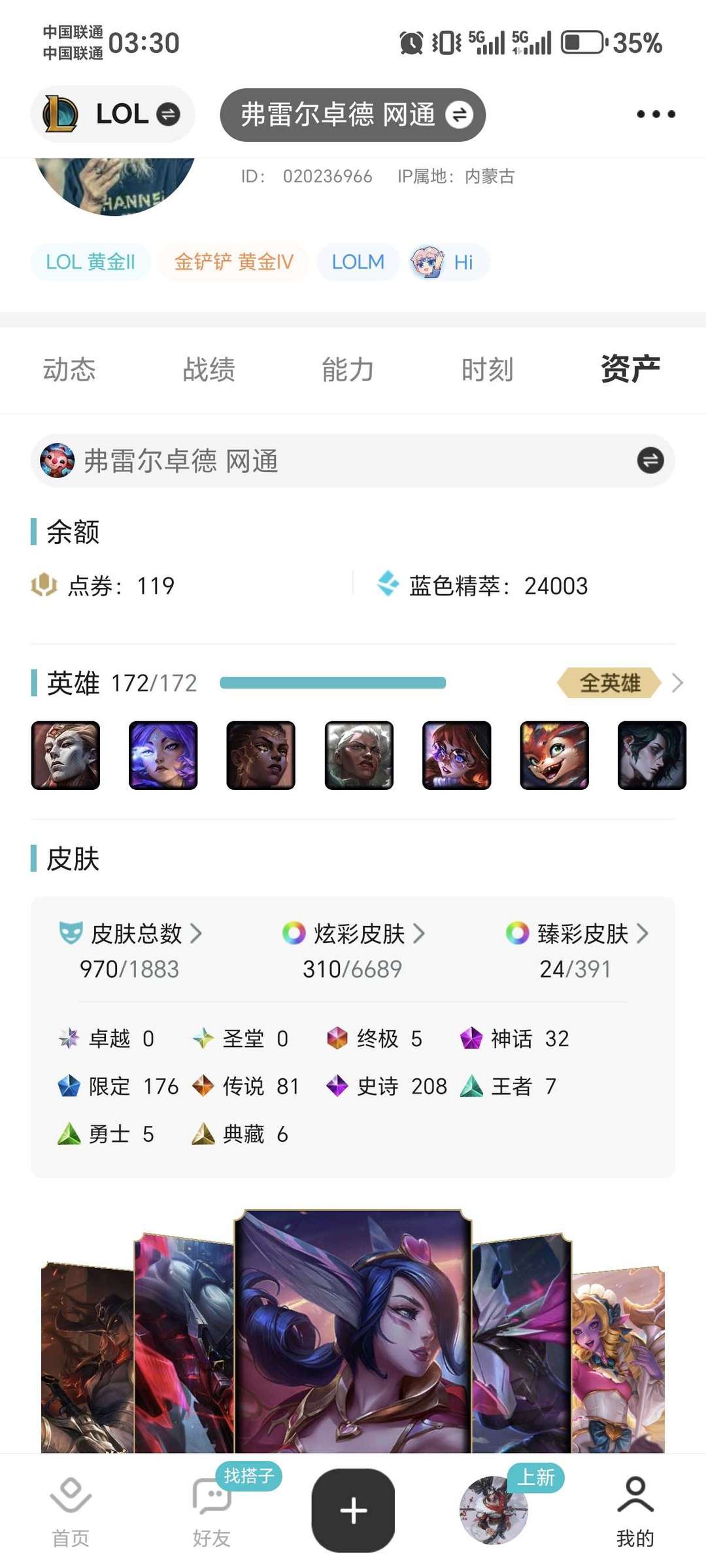706x1568 pixels.
Task: Open the three-dot overflow menu
Action: point(656,114)
